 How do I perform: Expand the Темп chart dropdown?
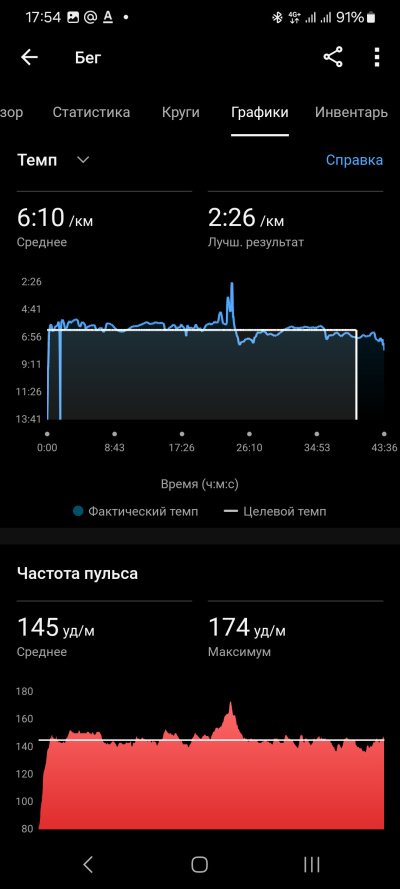click(53, 160)
